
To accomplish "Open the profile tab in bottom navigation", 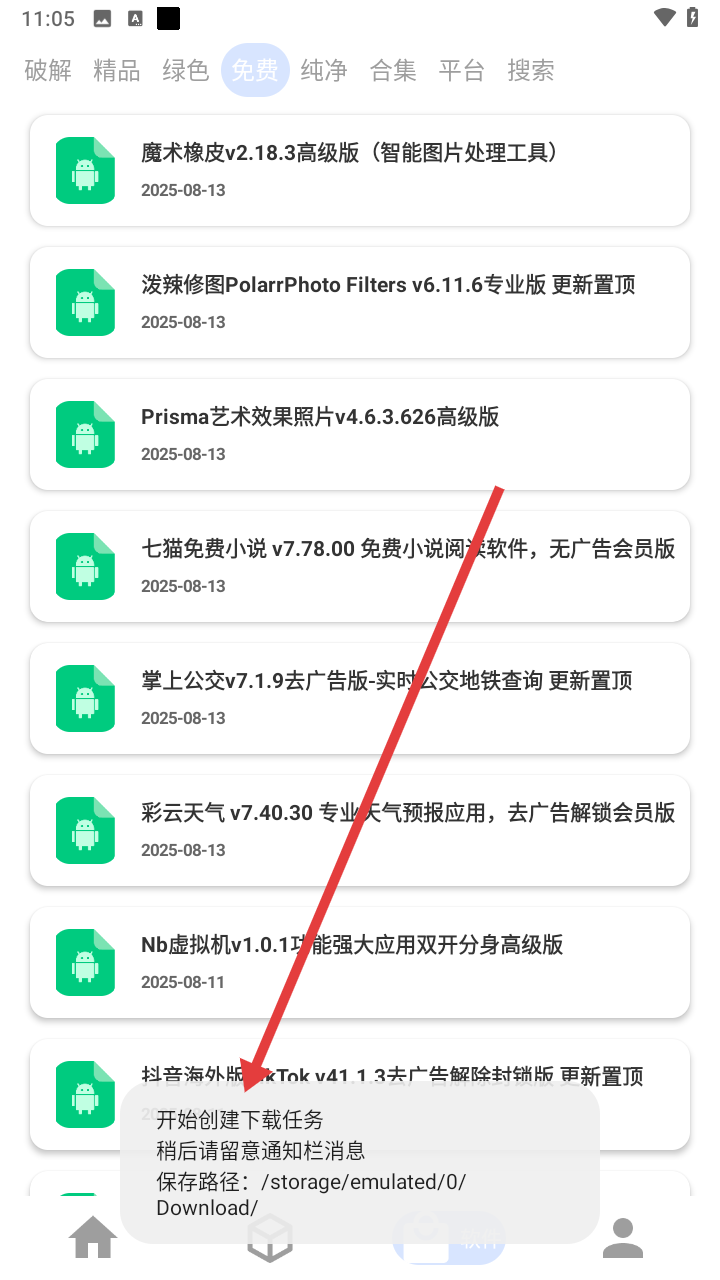I will tap(623, 1239).
